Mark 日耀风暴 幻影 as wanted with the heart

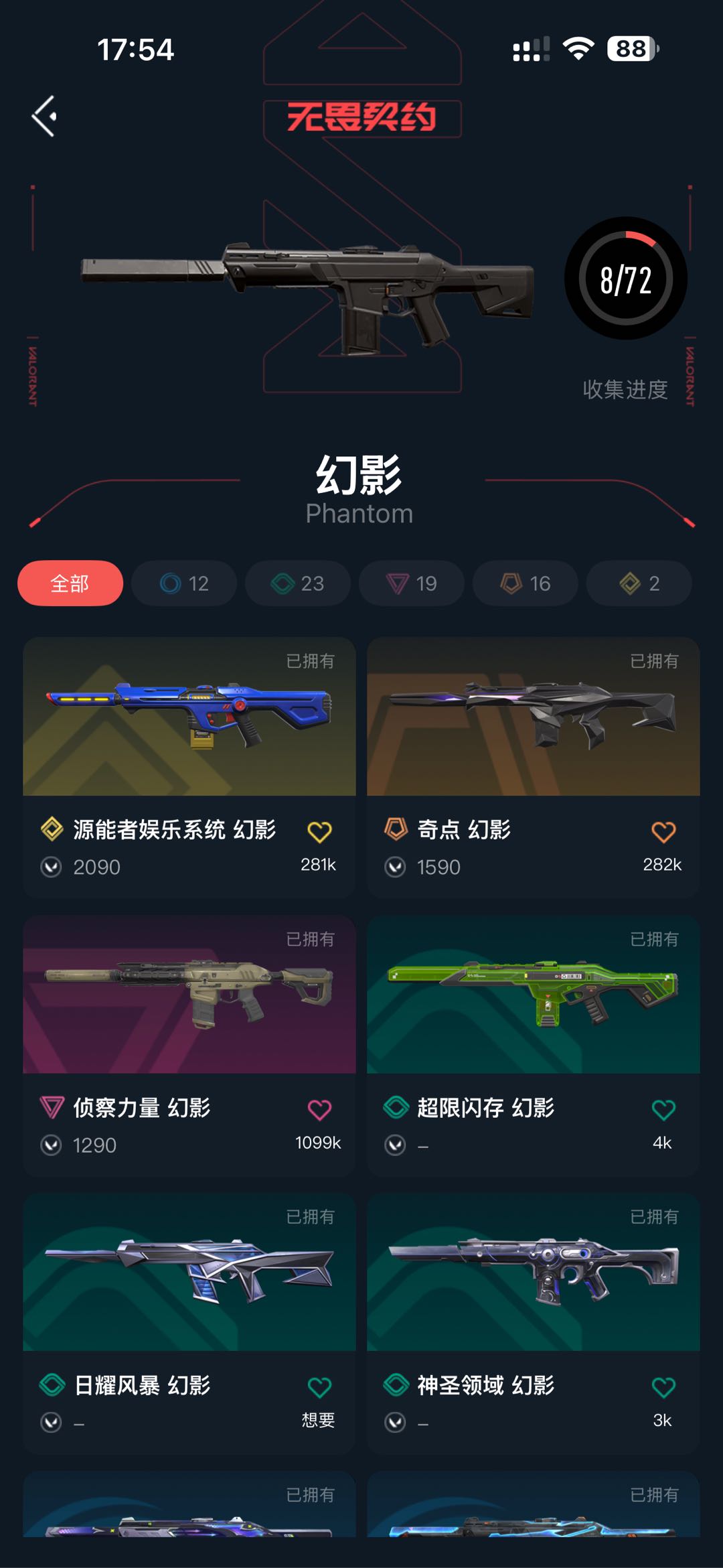319,1387
